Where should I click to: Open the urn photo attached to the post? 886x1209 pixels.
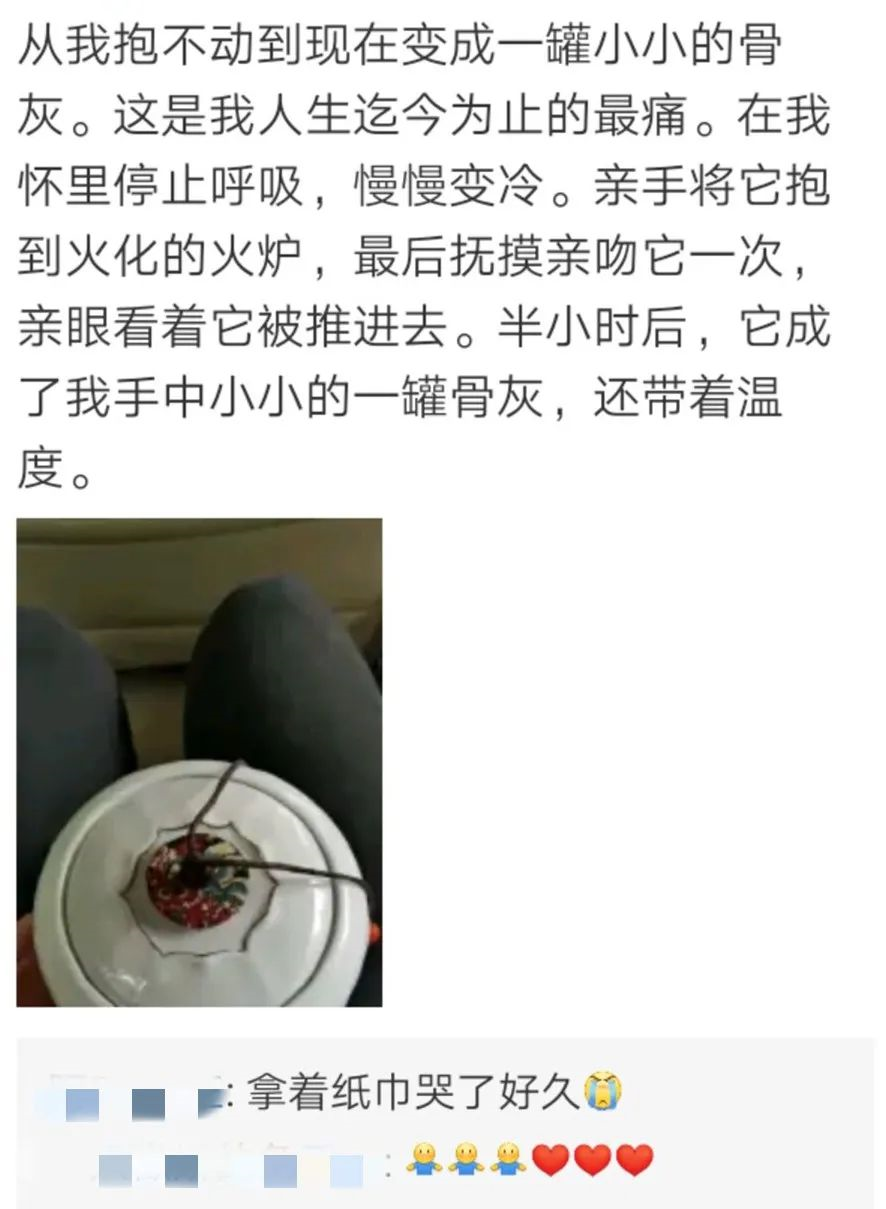(x=199, y=762)
